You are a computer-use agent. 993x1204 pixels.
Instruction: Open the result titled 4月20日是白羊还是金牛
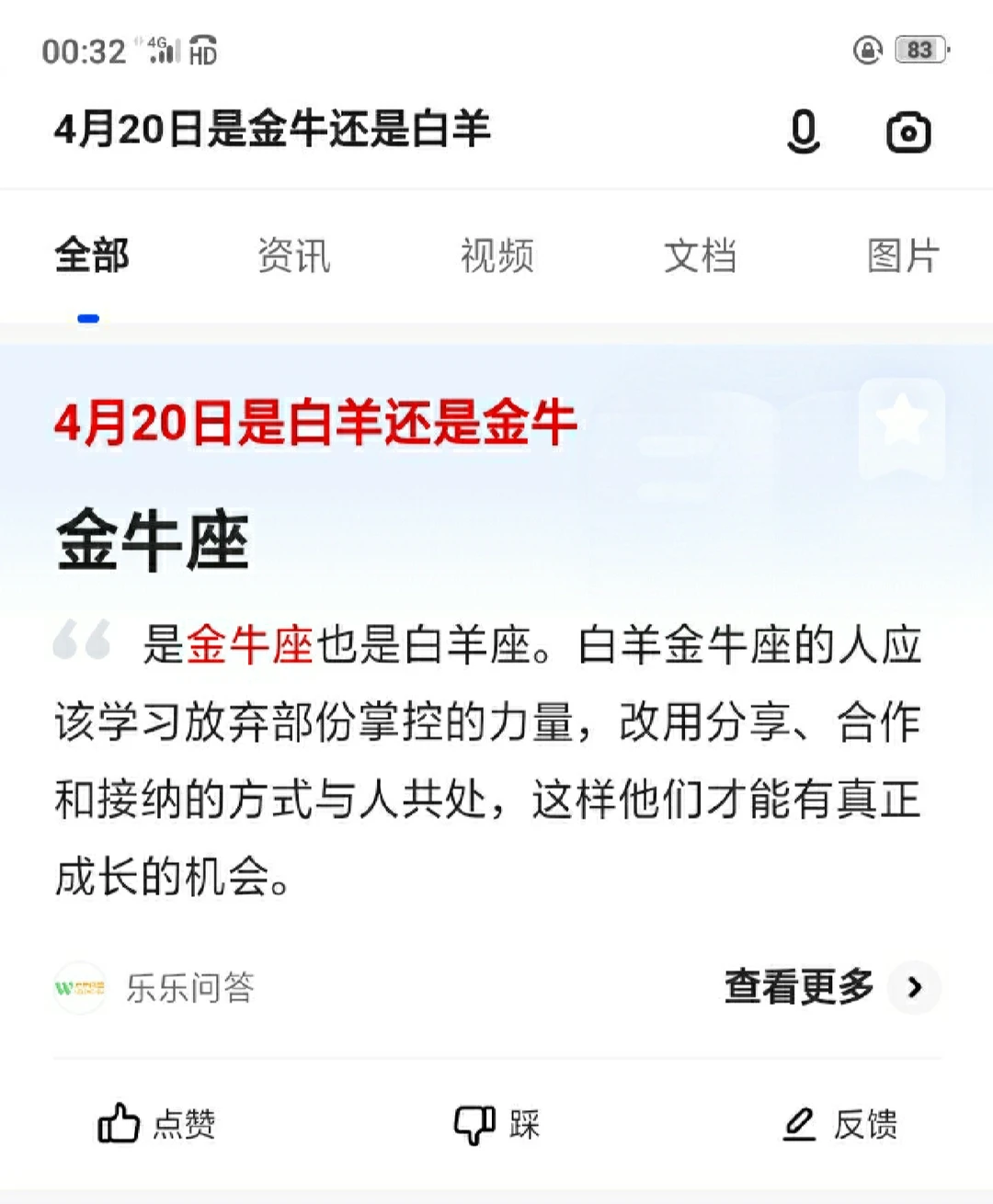coord(315,424)
